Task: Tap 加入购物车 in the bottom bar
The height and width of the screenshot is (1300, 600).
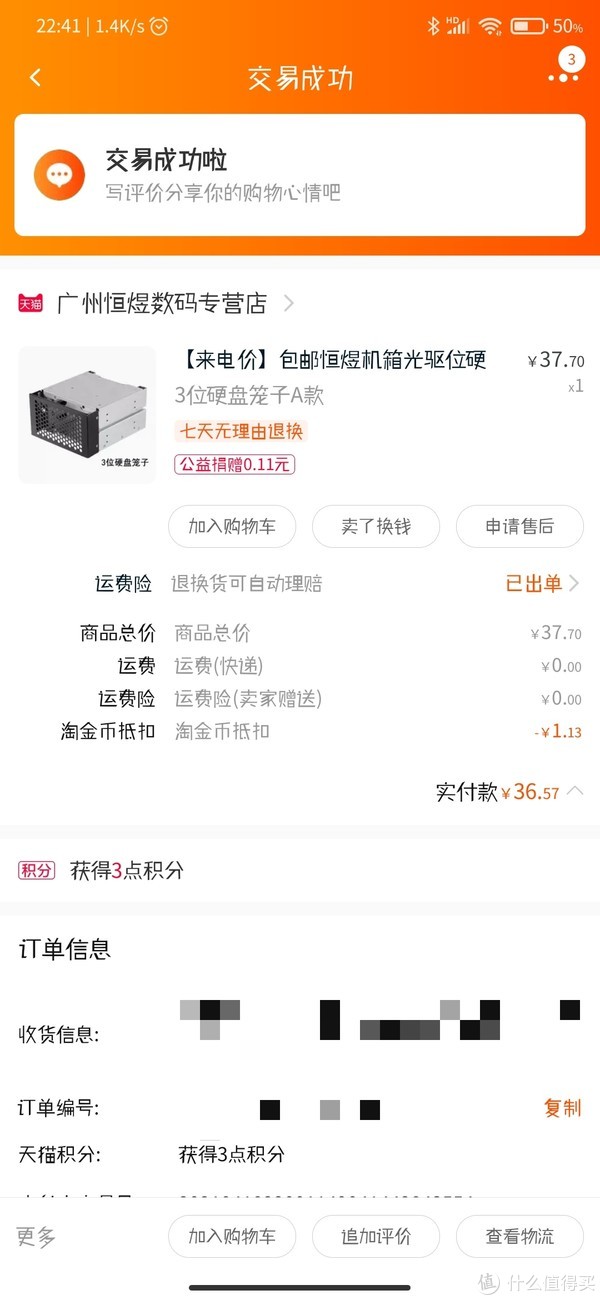Action: (x=232, y=1236)
